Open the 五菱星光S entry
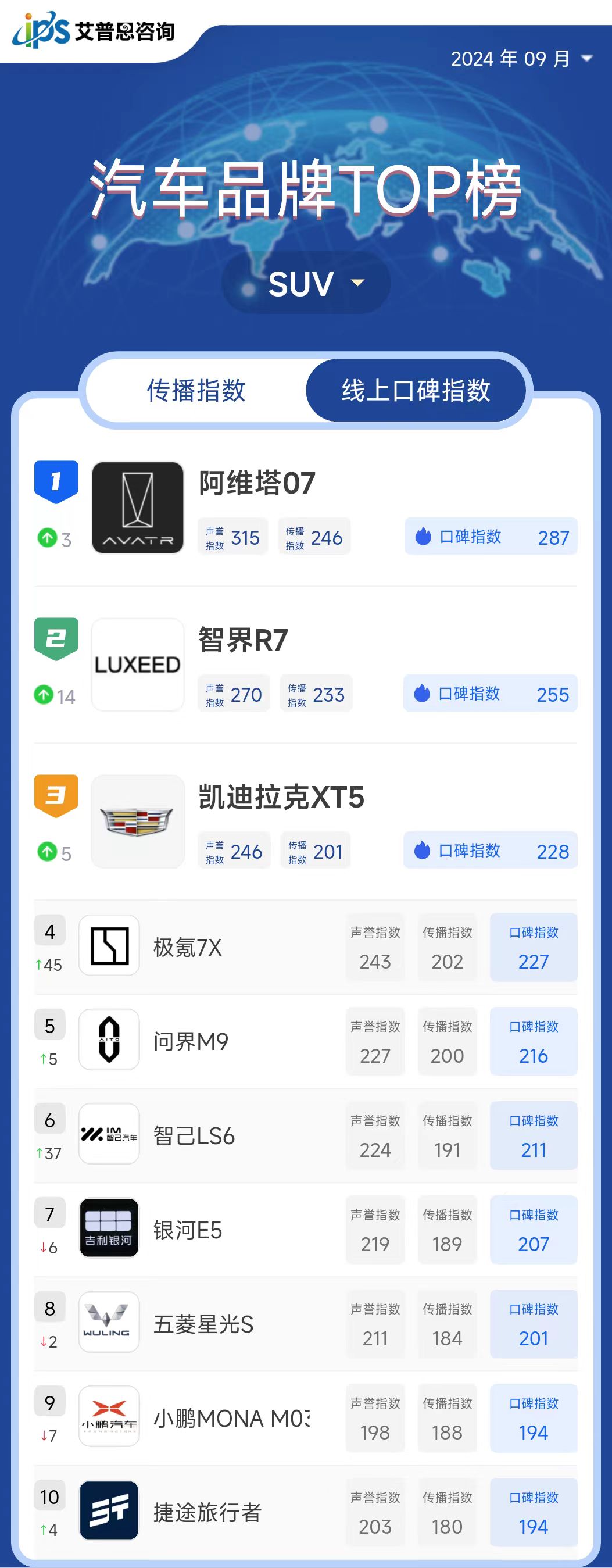This screenshot has height=1568, width=612. point(203,1324)
